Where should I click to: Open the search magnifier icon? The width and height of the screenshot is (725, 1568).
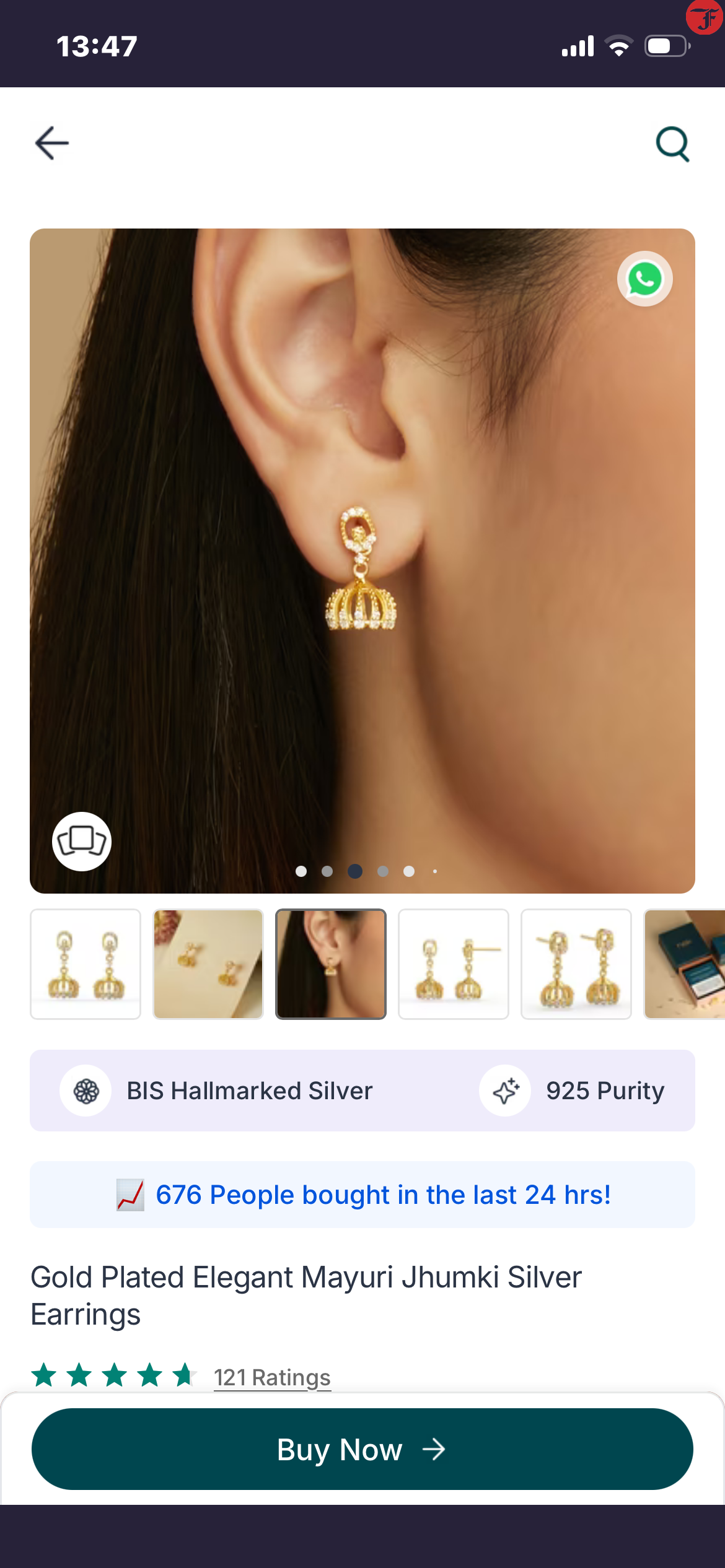click(672, 144)
